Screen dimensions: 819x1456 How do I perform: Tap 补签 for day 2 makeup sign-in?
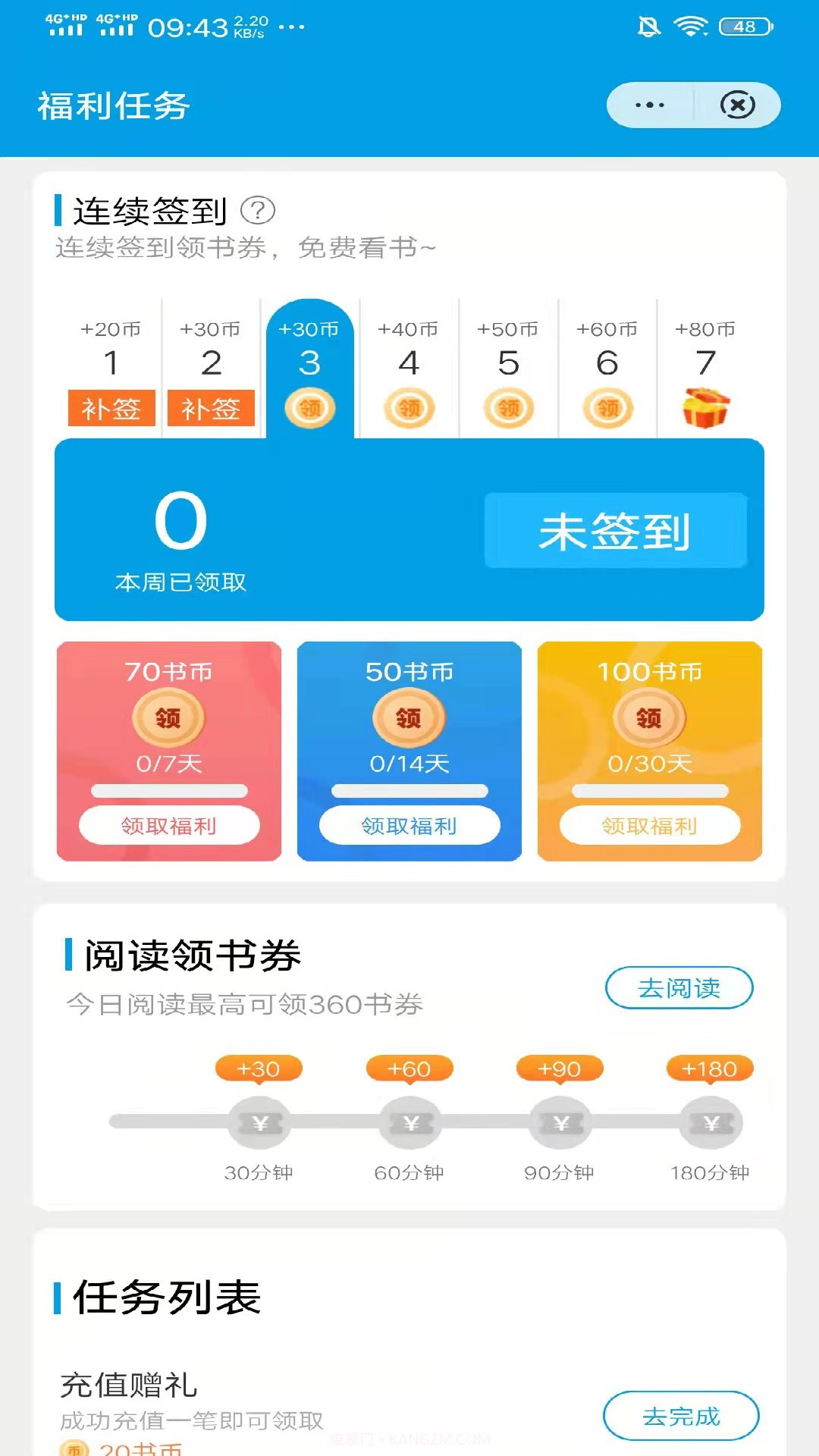[211, 409]
